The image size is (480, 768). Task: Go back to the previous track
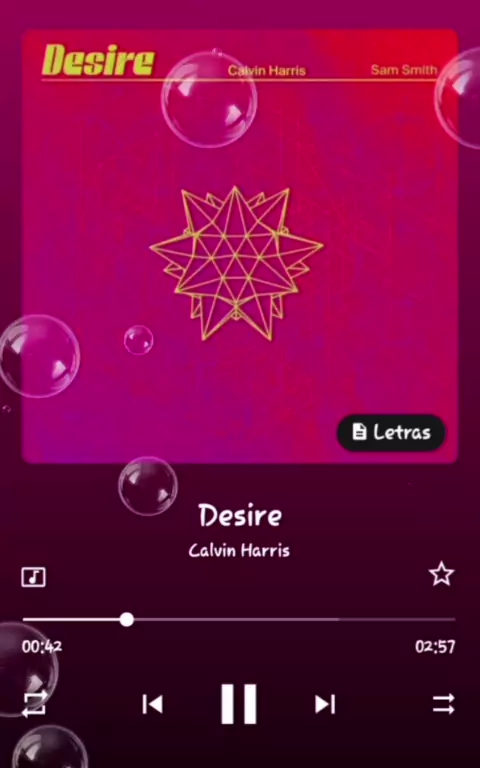click(152, 704)
